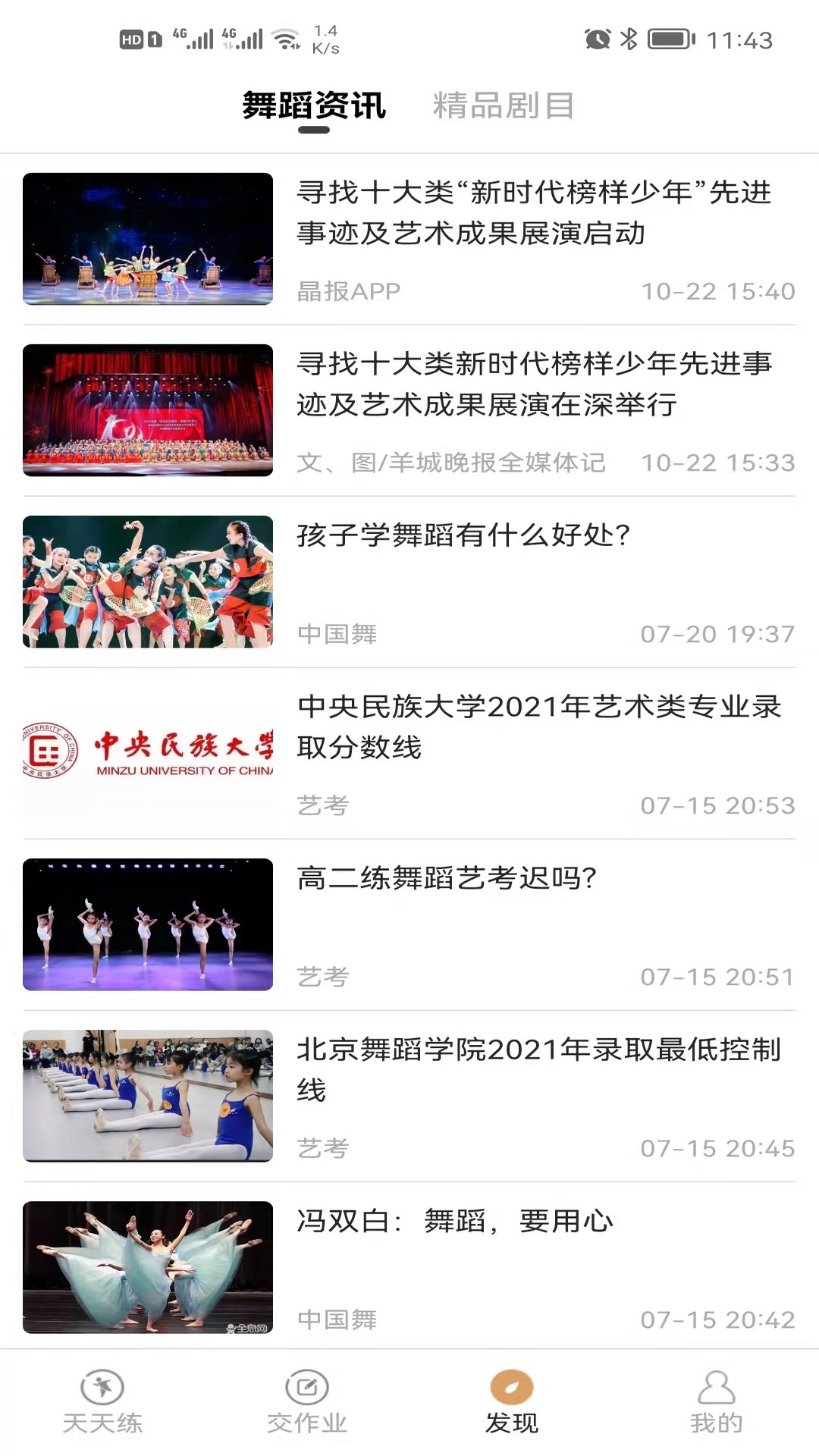This screenshot has width=819, height=1456.
Task: Switch to the 精品剧目 tab
Action: pos(503,106)
